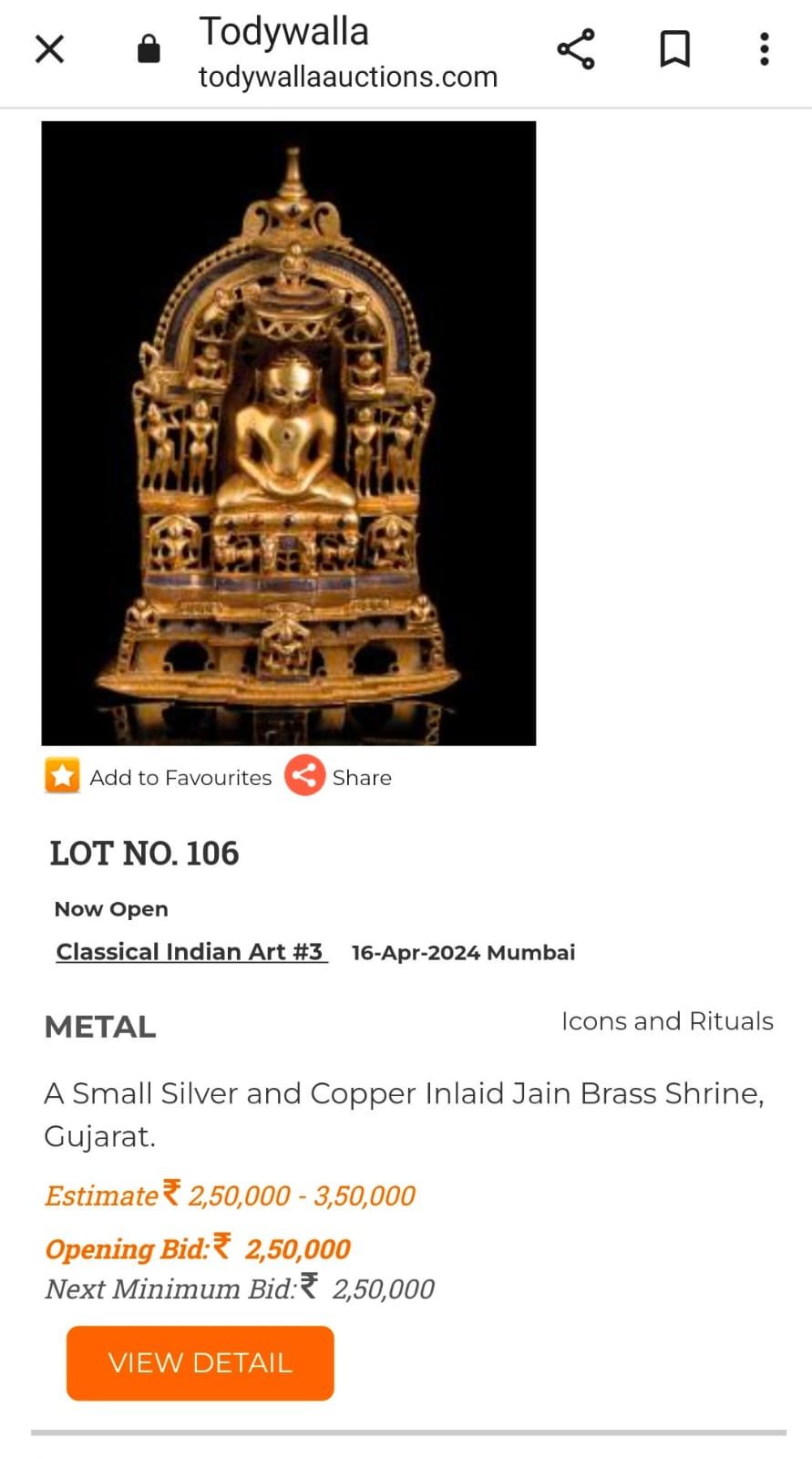Screen dimensions: 812x1459
Task: Bookmark the Todywalla page
Action: [x=674, y=49]
